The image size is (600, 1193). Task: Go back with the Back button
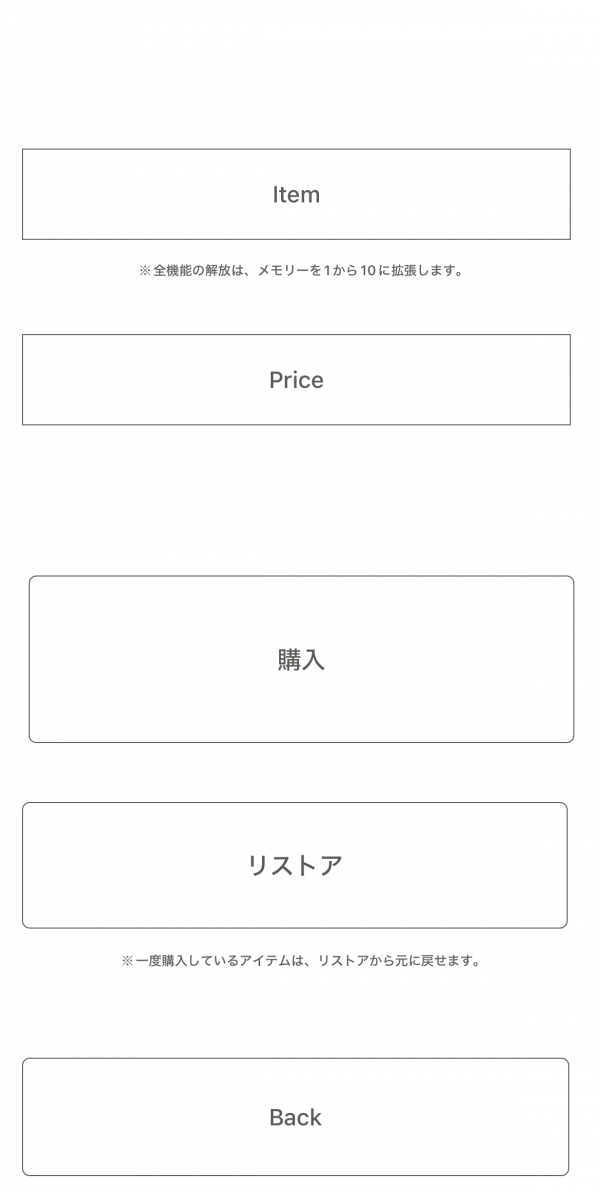click(x=295, y=1117)
